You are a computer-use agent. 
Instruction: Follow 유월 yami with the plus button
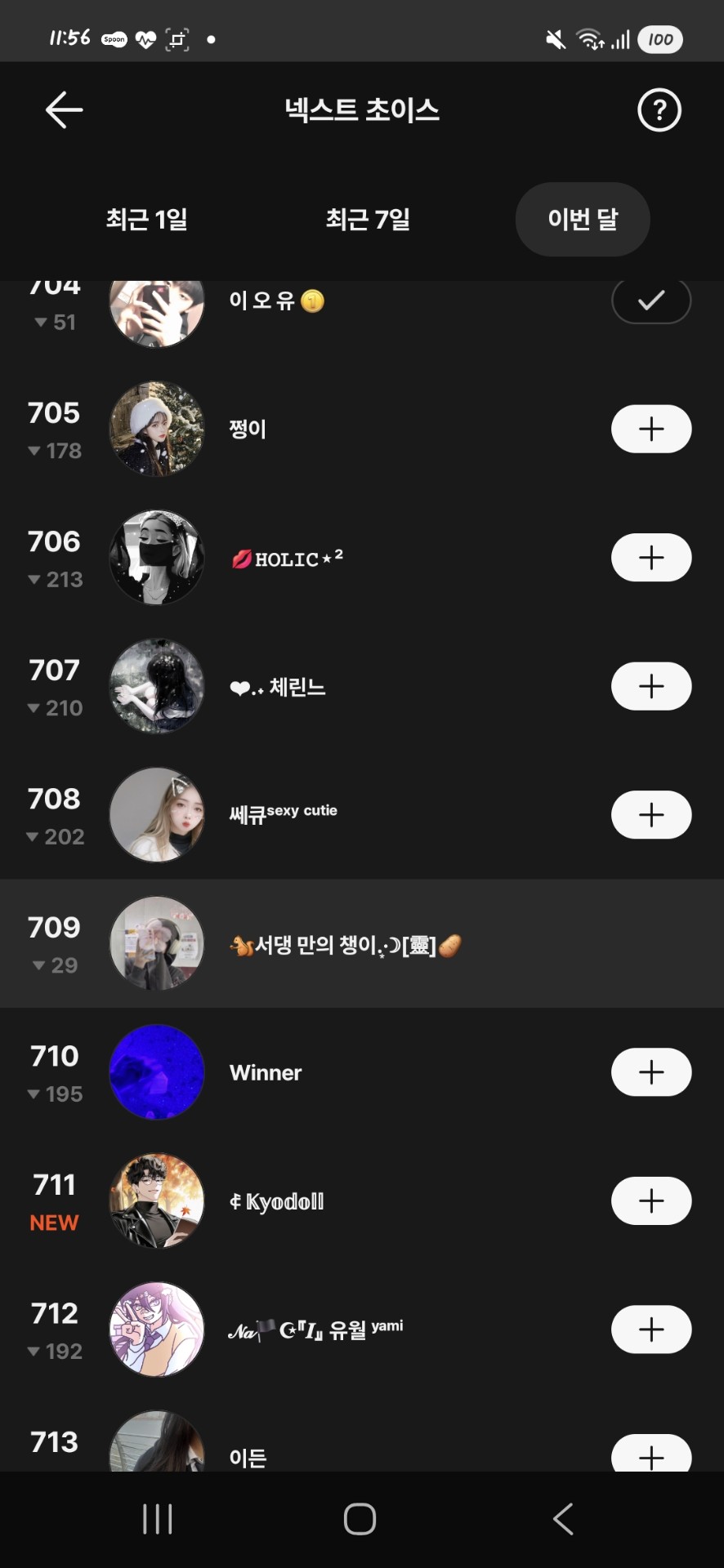[x=651, y=1330]
